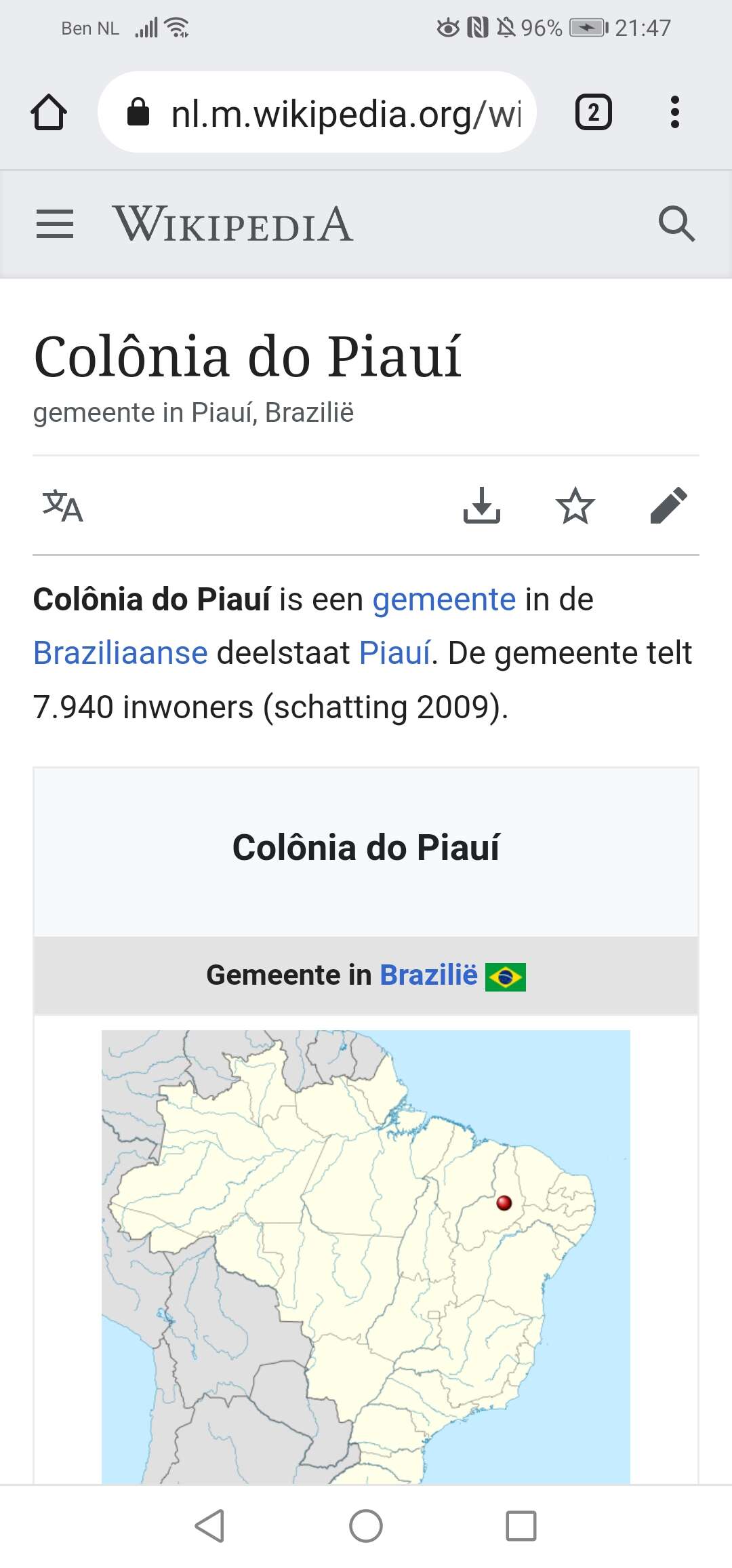Open the language selection icon

(x=62, y=506)
